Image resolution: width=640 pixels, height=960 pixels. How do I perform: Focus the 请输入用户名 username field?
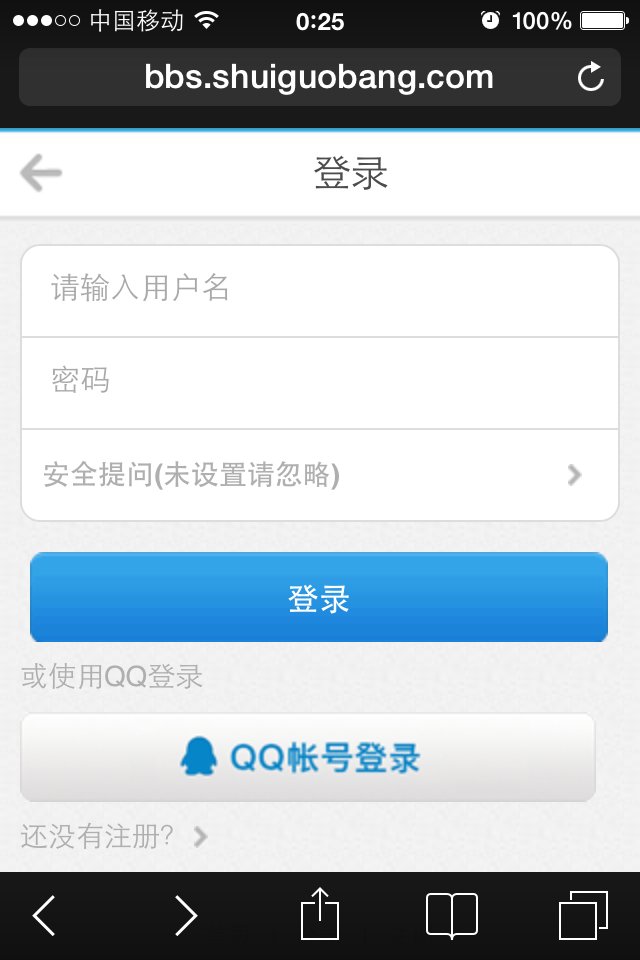point(320,290)
